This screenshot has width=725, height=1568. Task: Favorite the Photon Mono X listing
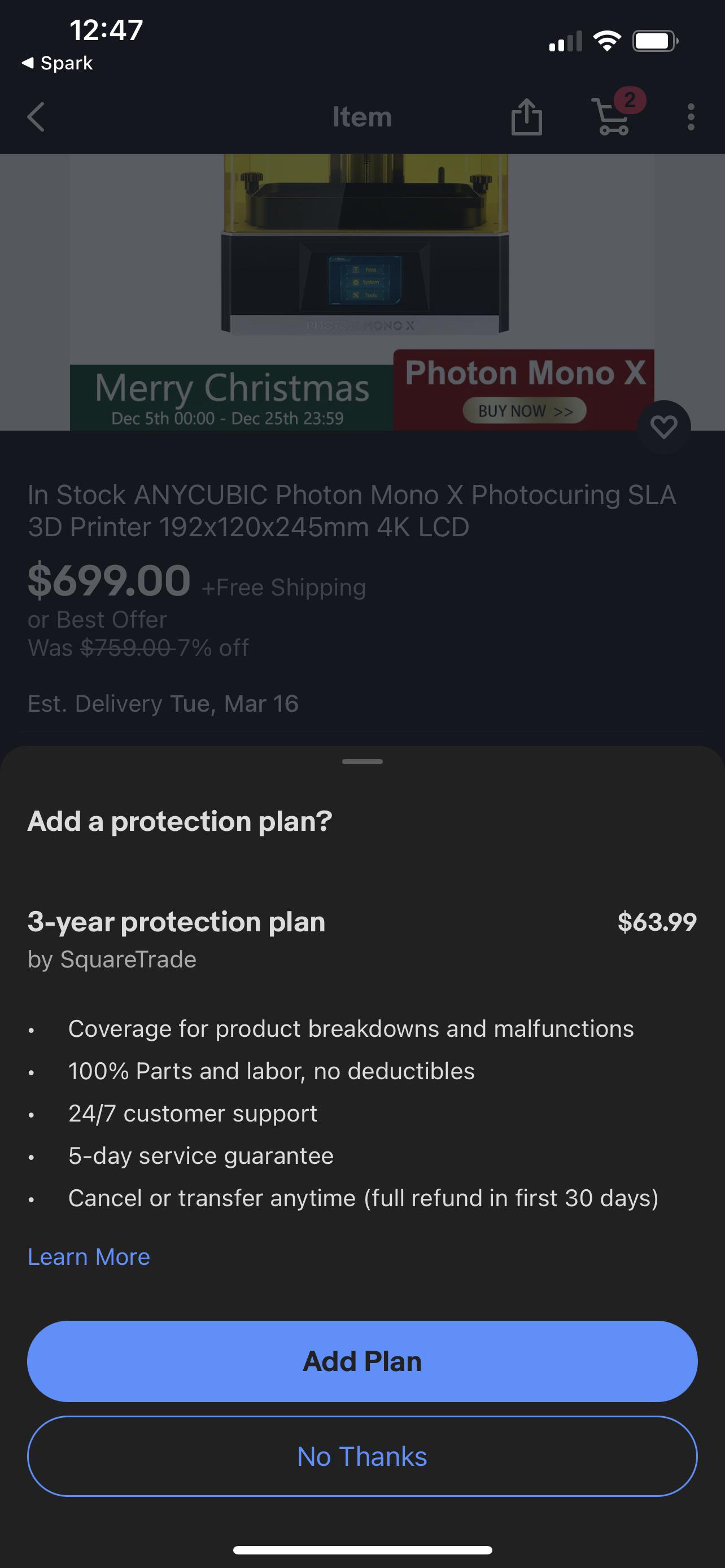[663, 427]
